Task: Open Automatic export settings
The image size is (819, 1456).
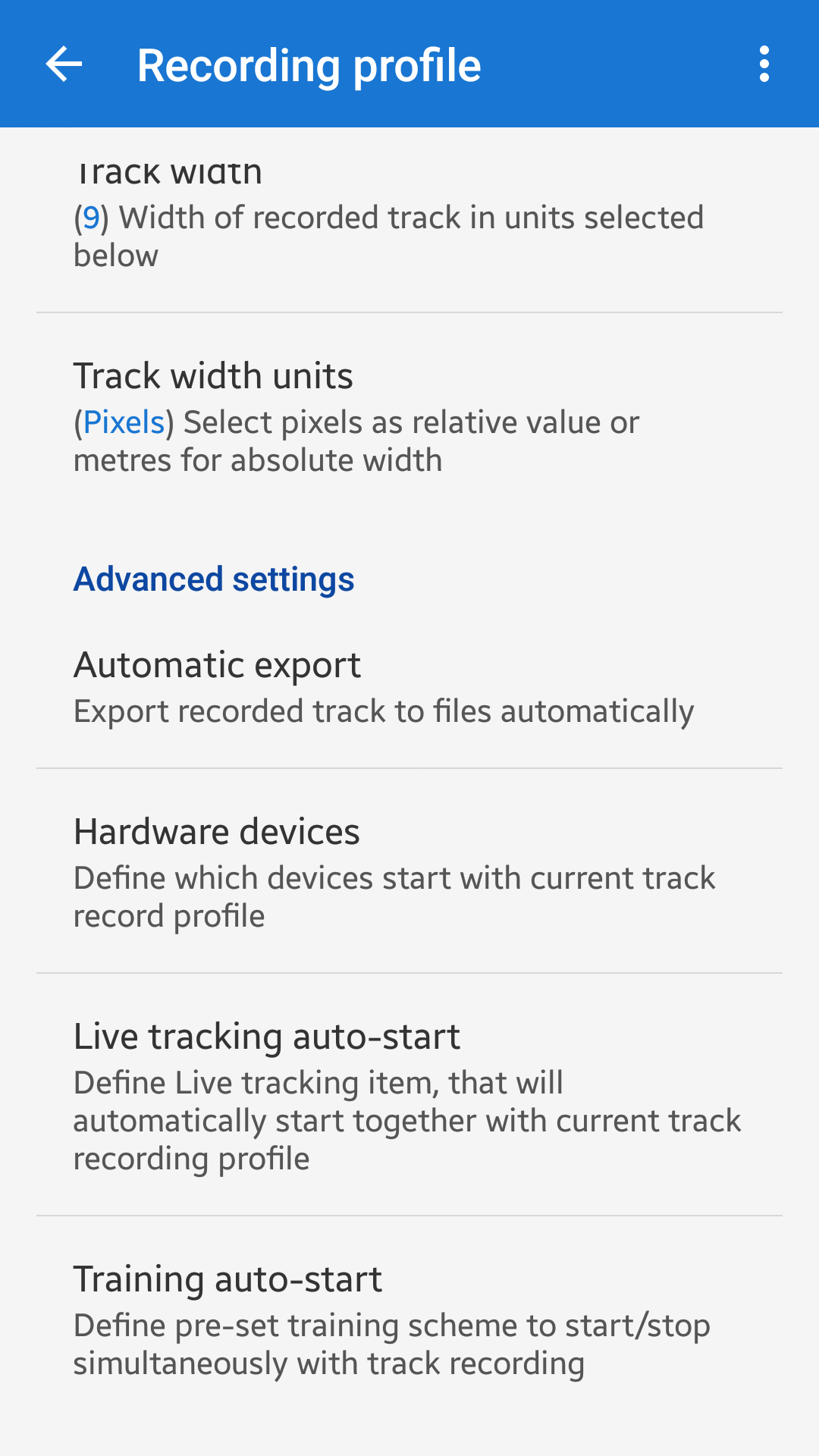Action: point(409,687)
